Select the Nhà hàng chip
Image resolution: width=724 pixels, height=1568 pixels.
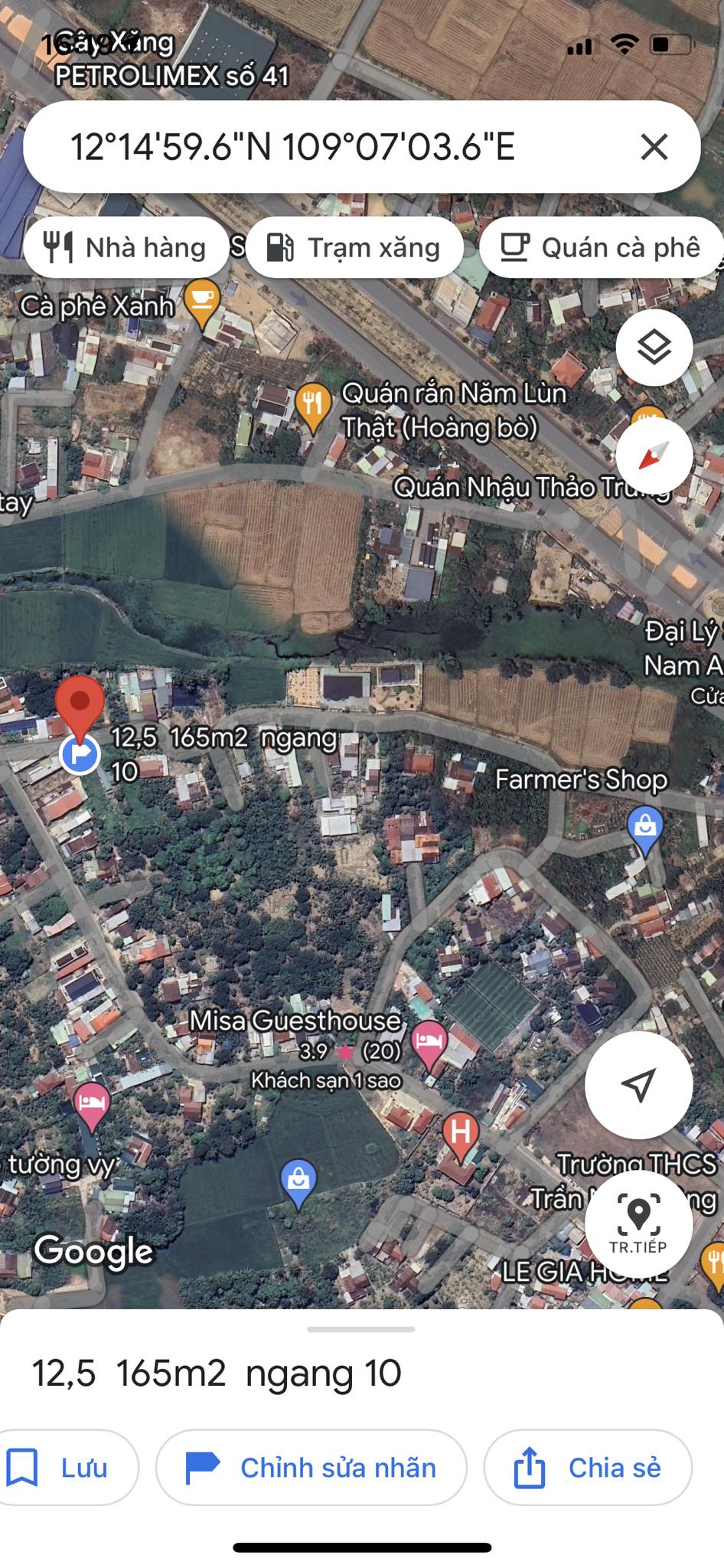coord(126,247)
